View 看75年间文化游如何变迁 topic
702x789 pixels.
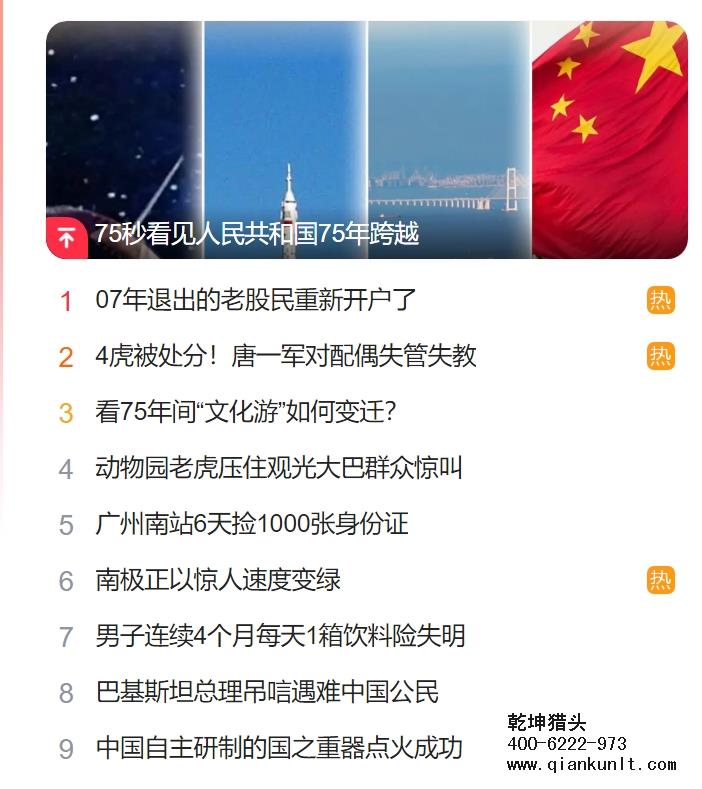(x=246, y=412)
